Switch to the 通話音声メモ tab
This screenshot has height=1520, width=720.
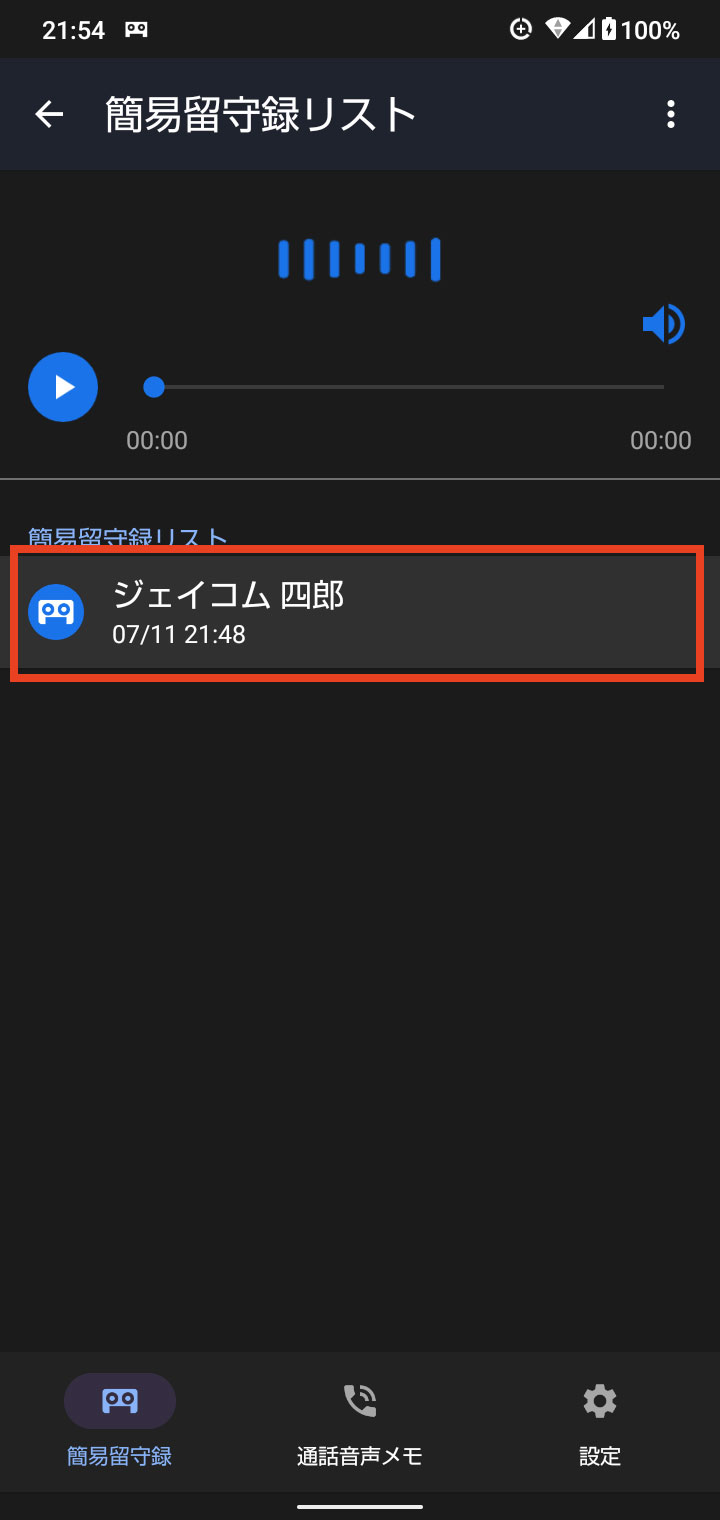[x=360, y=1420]
